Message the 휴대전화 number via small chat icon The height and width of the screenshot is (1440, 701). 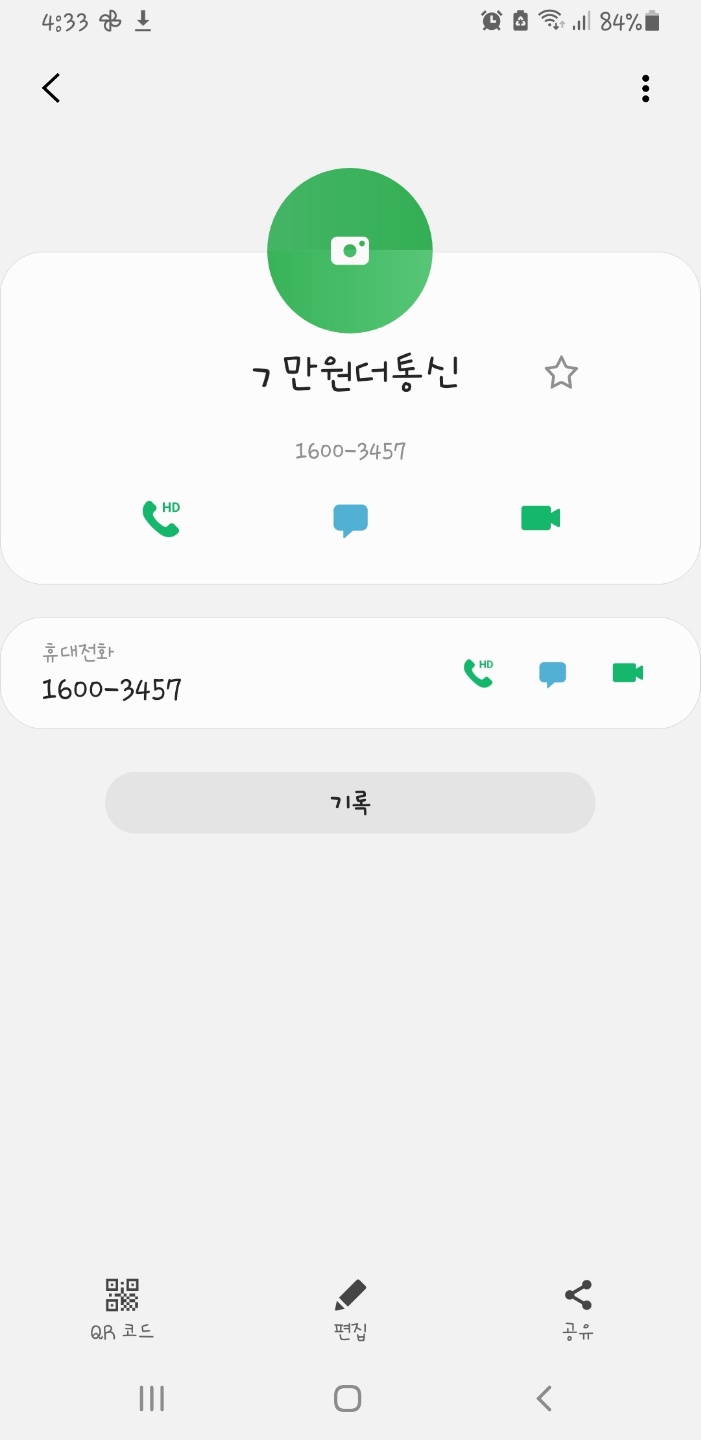coord(552,674)
